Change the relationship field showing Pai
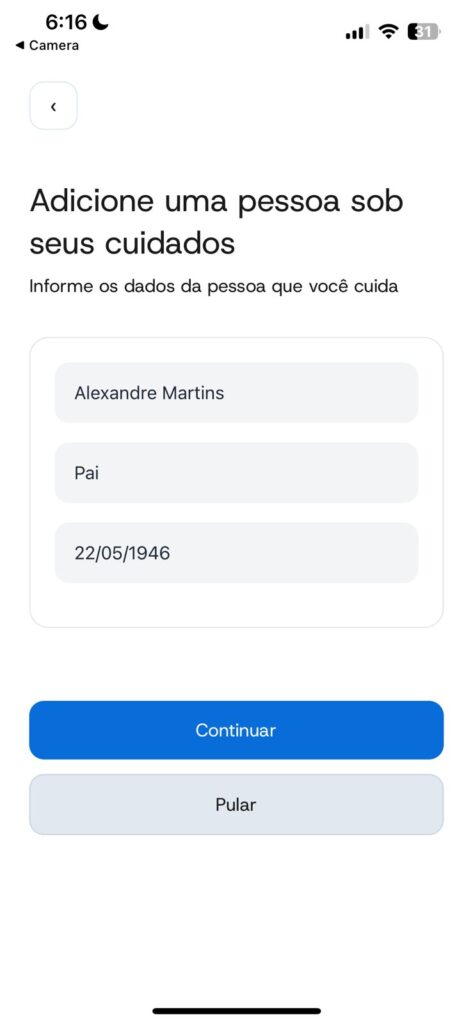Screen dimensions: 473x1024 pos(236,473)
